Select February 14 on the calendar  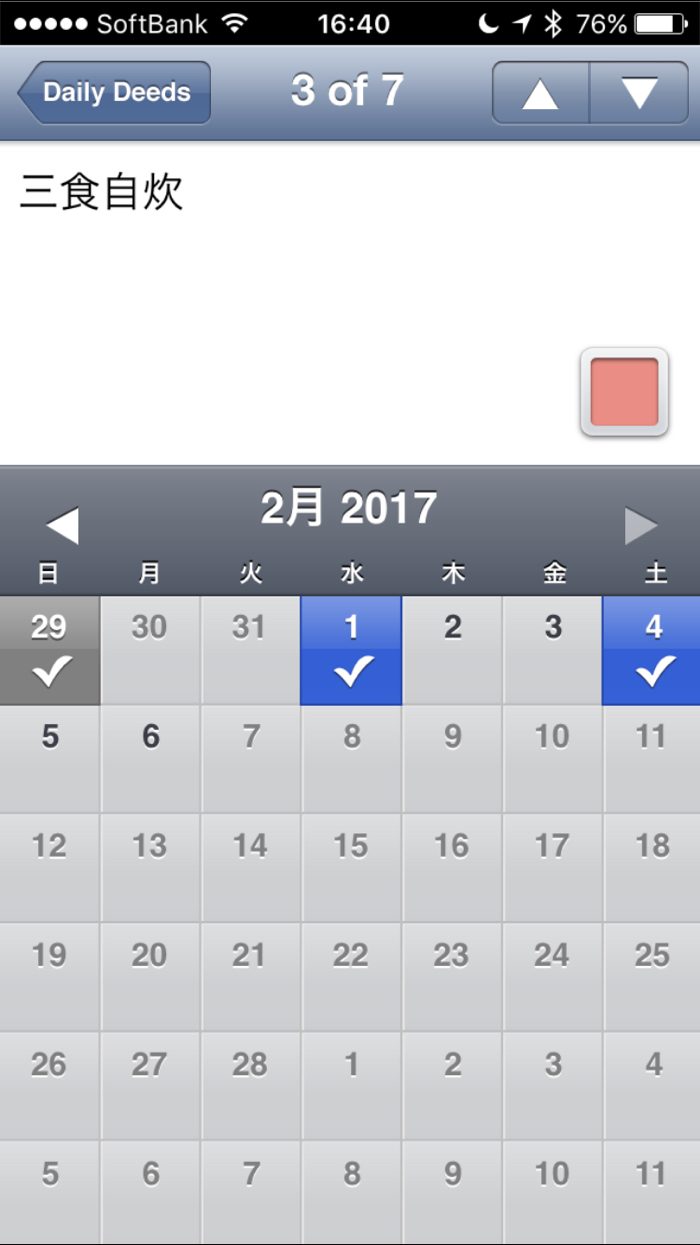(251, 868)
